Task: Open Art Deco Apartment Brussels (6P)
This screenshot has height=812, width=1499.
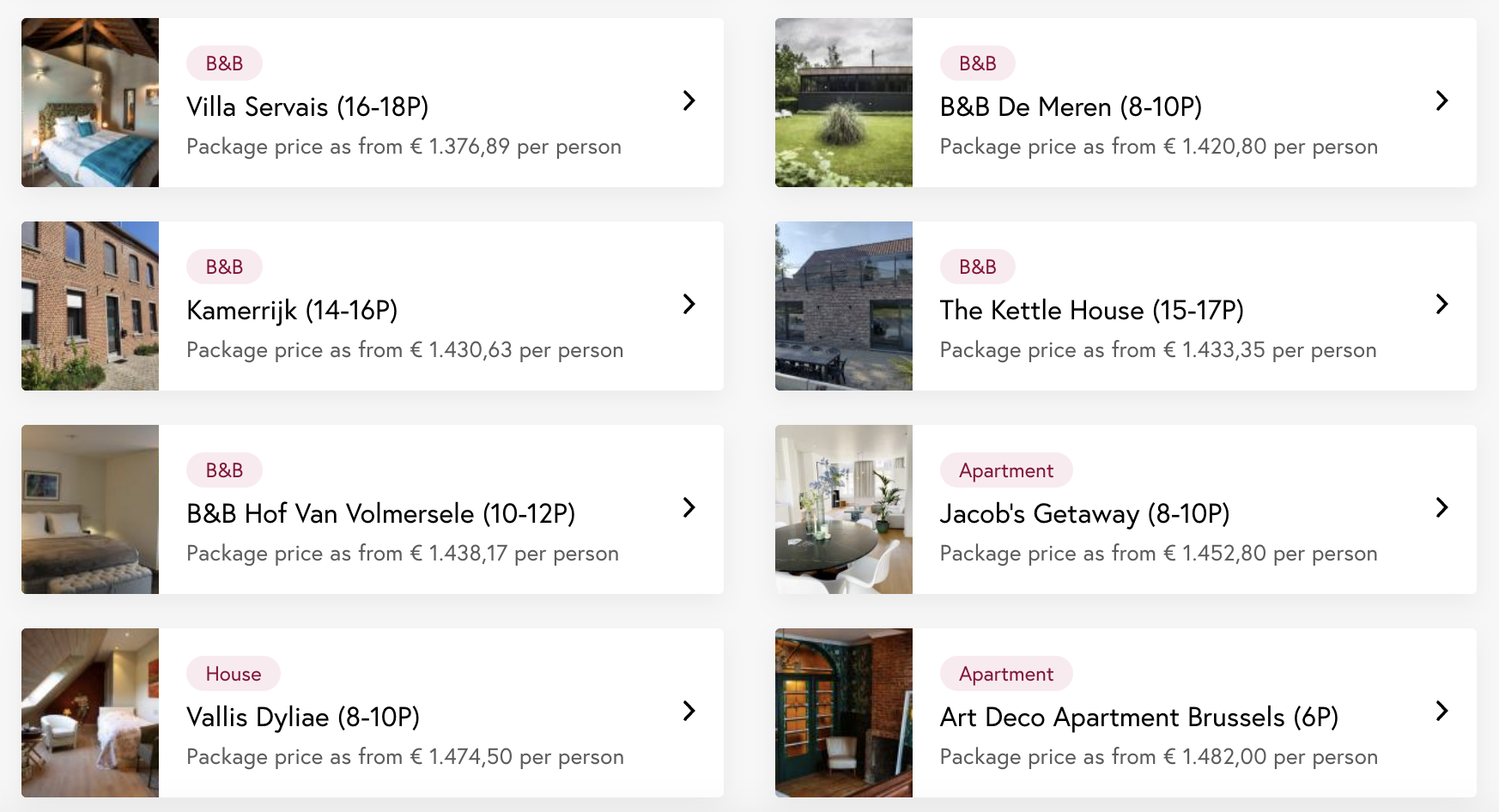Action: click(1125, 713)
